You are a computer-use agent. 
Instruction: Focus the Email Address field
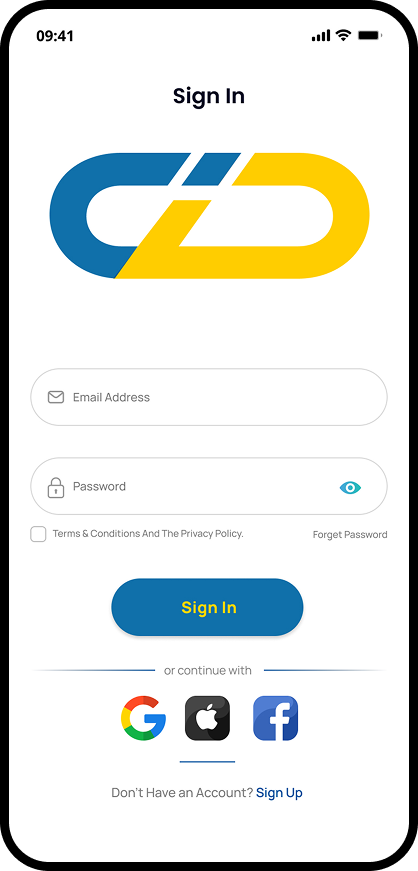click(x=208, y=397)
